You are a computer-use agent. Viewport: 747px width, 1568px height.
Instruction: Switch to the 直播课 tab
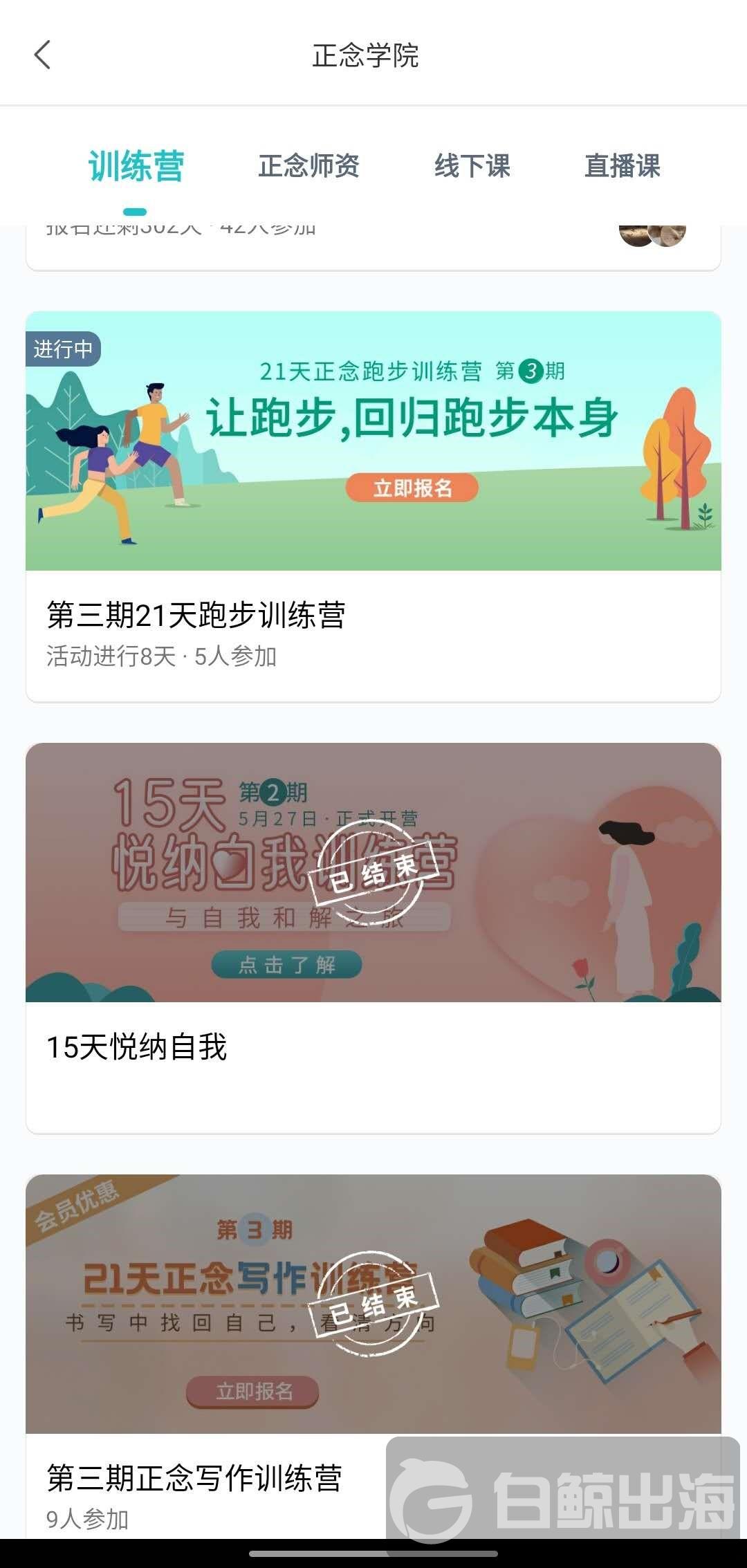[x=622, y=167]
